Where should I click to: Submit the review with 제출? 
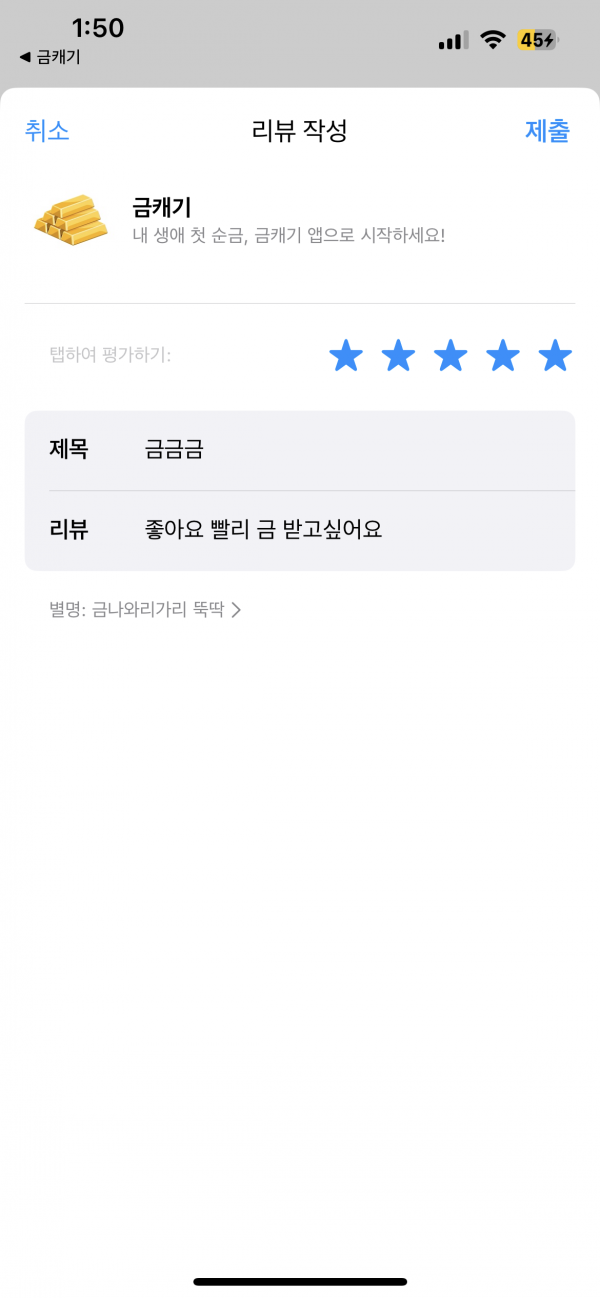[547, 131]
